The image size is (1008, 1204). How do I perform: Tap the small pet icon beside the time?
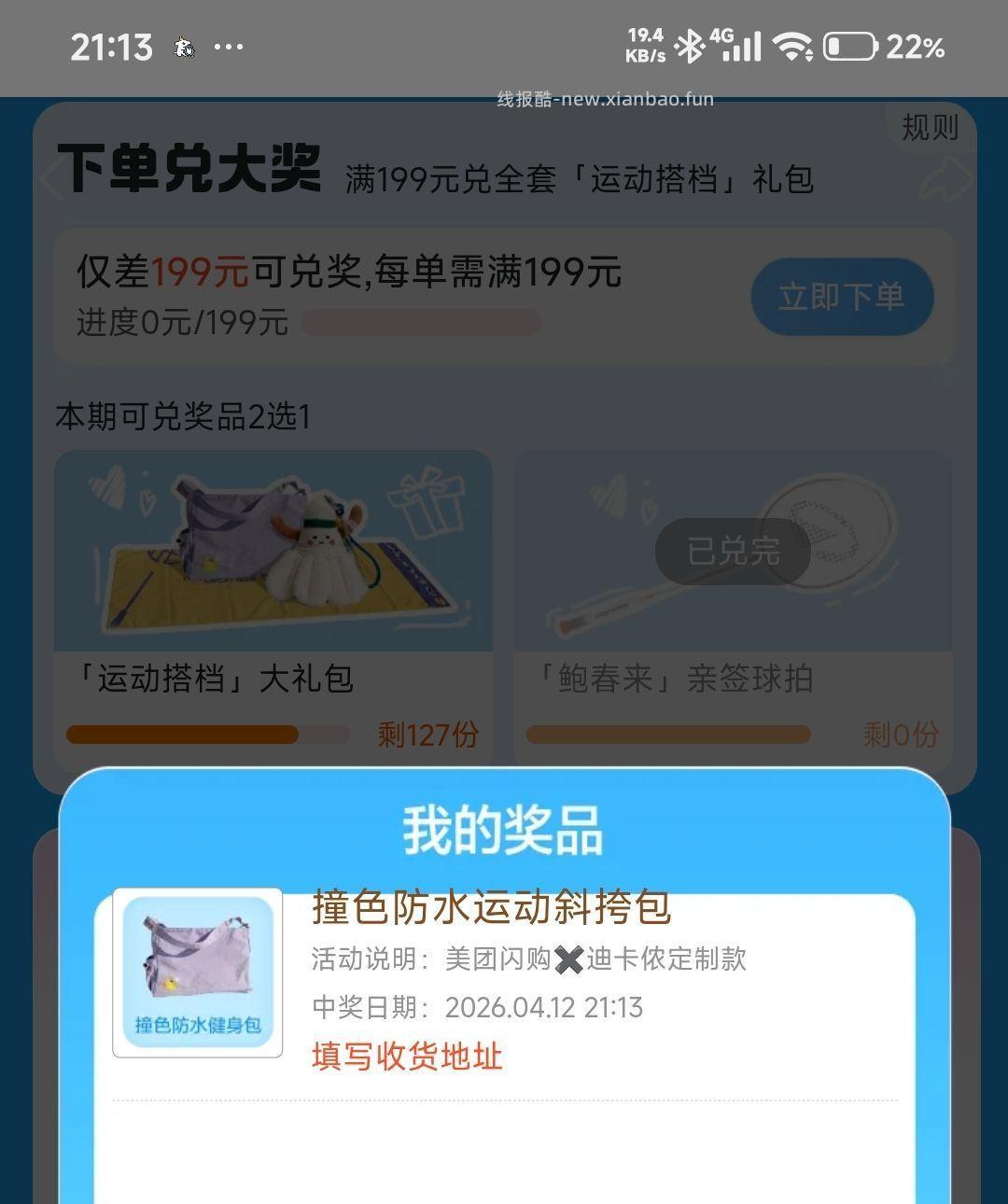pos(184,47)
